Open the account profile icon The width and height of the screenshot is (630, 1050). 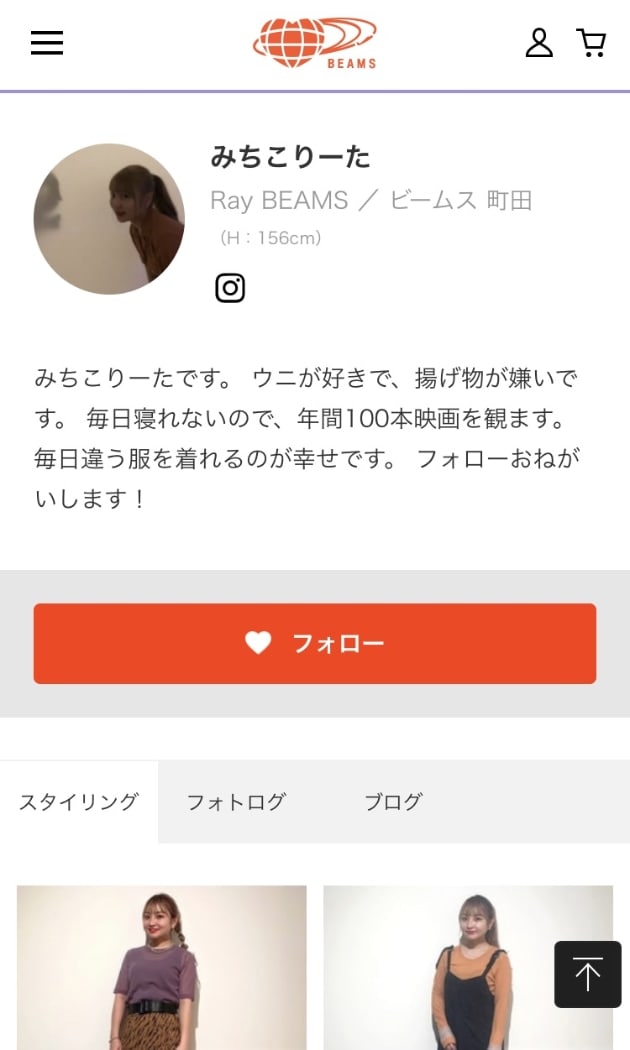[x=539, y=43]
